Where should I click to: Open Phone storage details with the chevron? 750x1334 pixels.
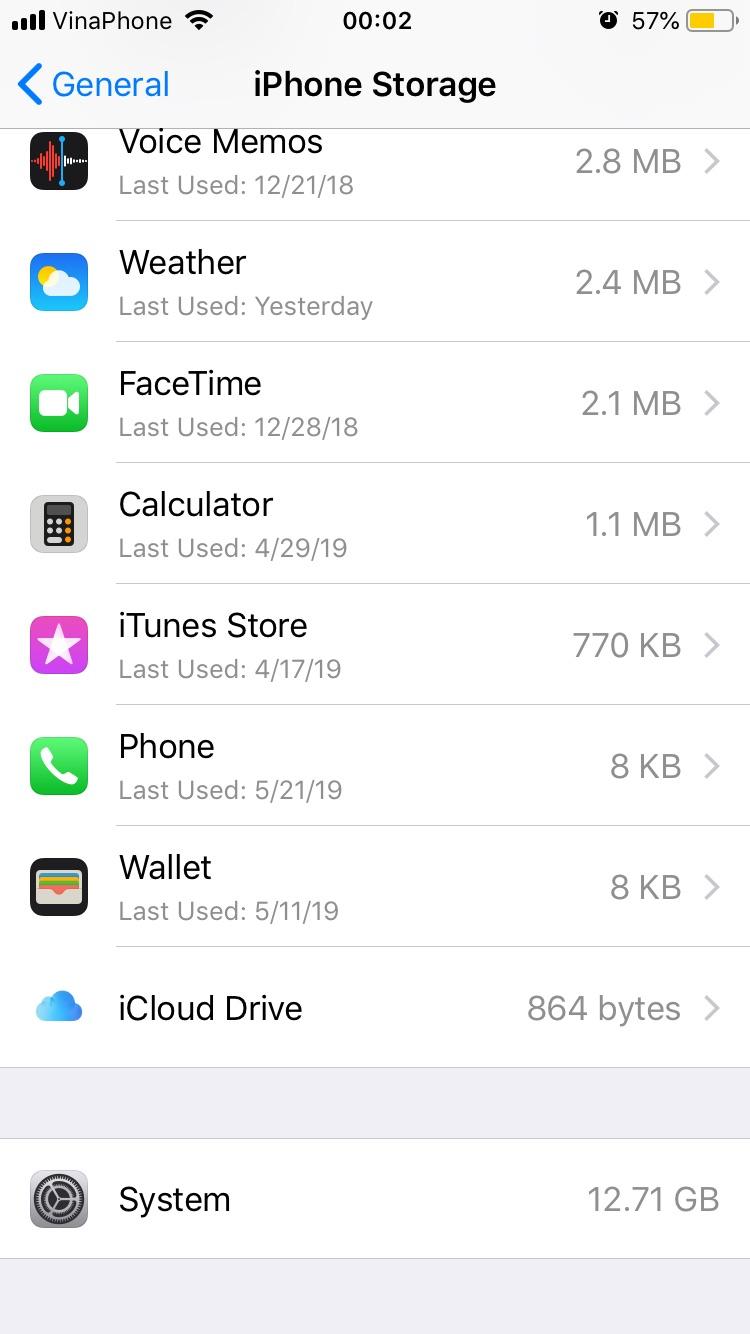[x=714, y=766]
